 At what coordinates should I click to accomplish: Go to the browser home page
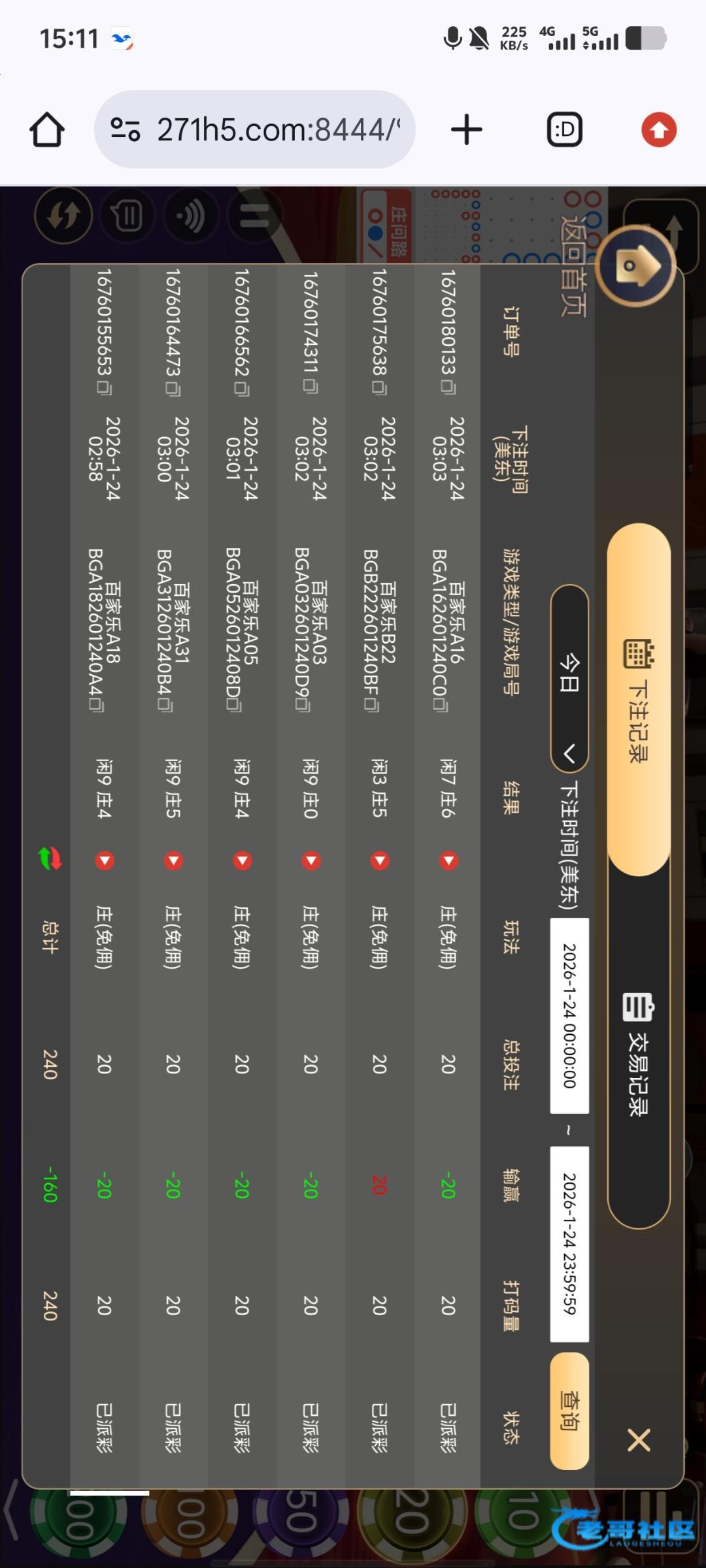[x=47, y=130]
